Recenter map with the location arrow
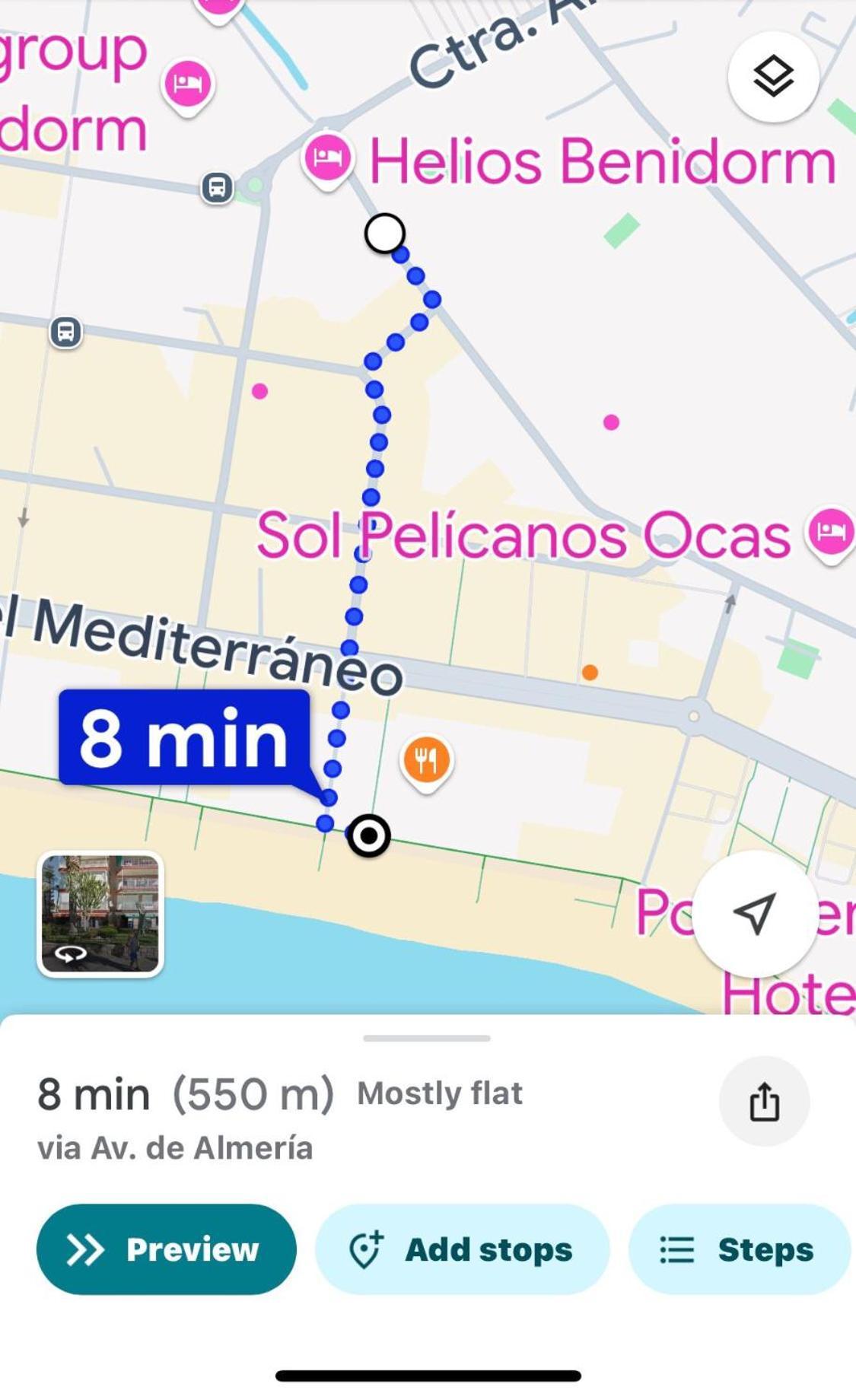The width and height of the screenshot is (856, 1400). point(754,913)
